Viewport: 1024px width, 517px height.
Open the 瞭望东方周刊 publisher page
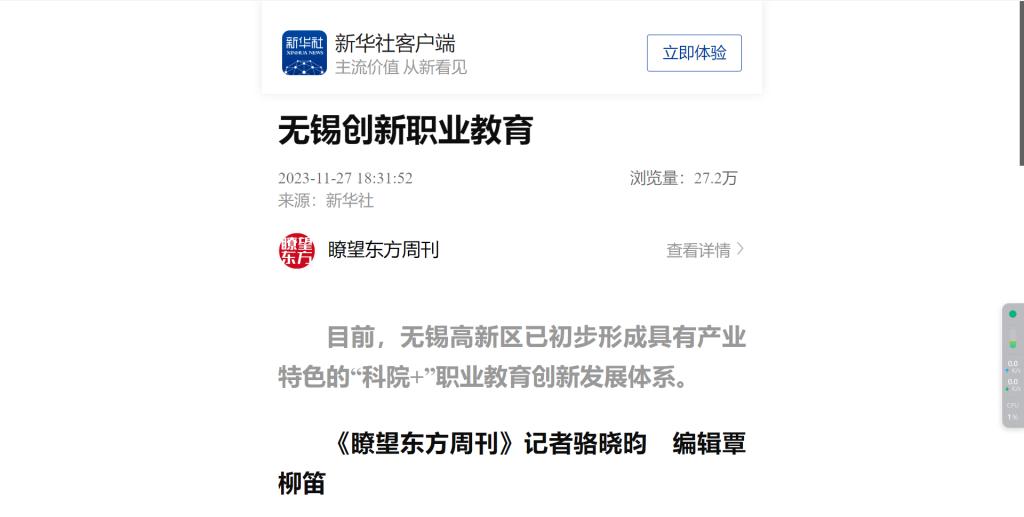click(383, 250)
